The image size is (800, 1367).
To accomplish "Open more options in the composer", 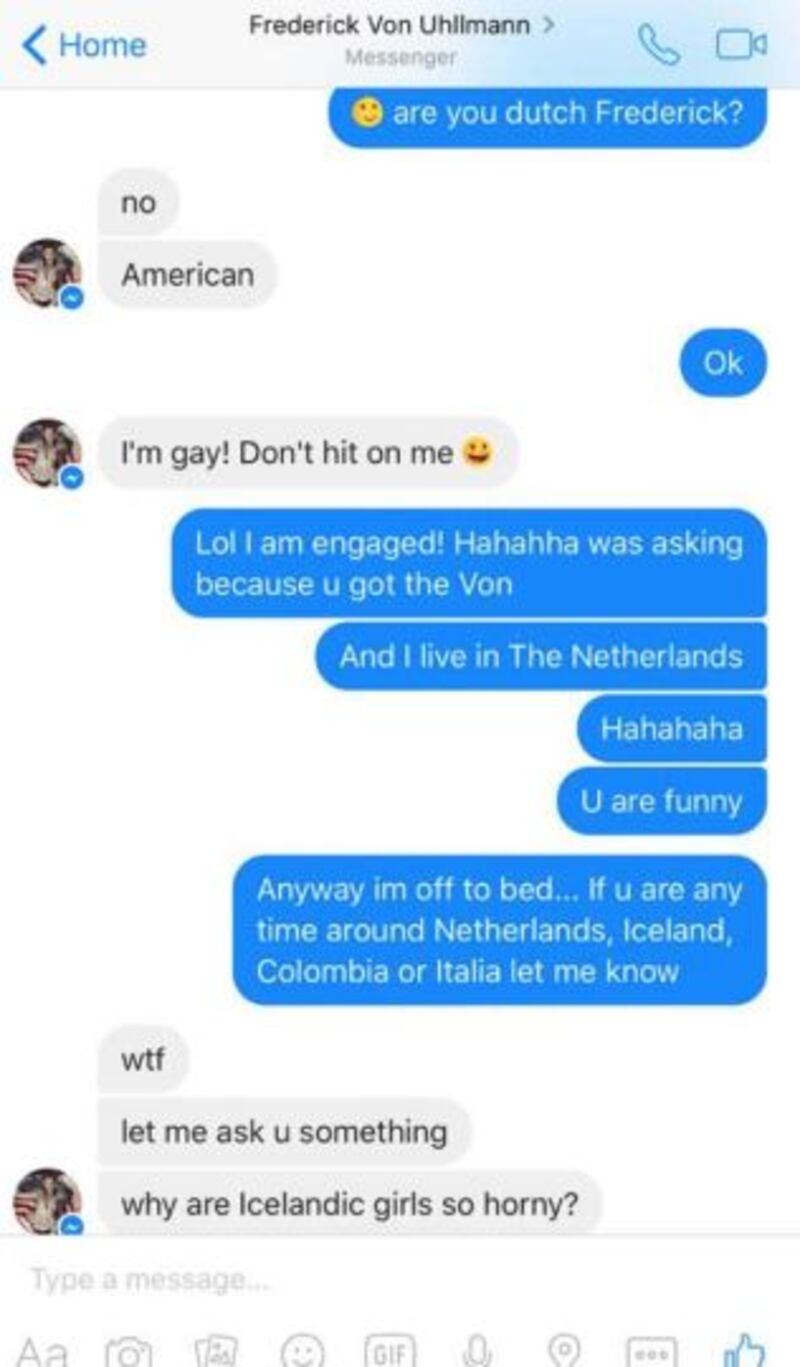I will (650, 1351).
